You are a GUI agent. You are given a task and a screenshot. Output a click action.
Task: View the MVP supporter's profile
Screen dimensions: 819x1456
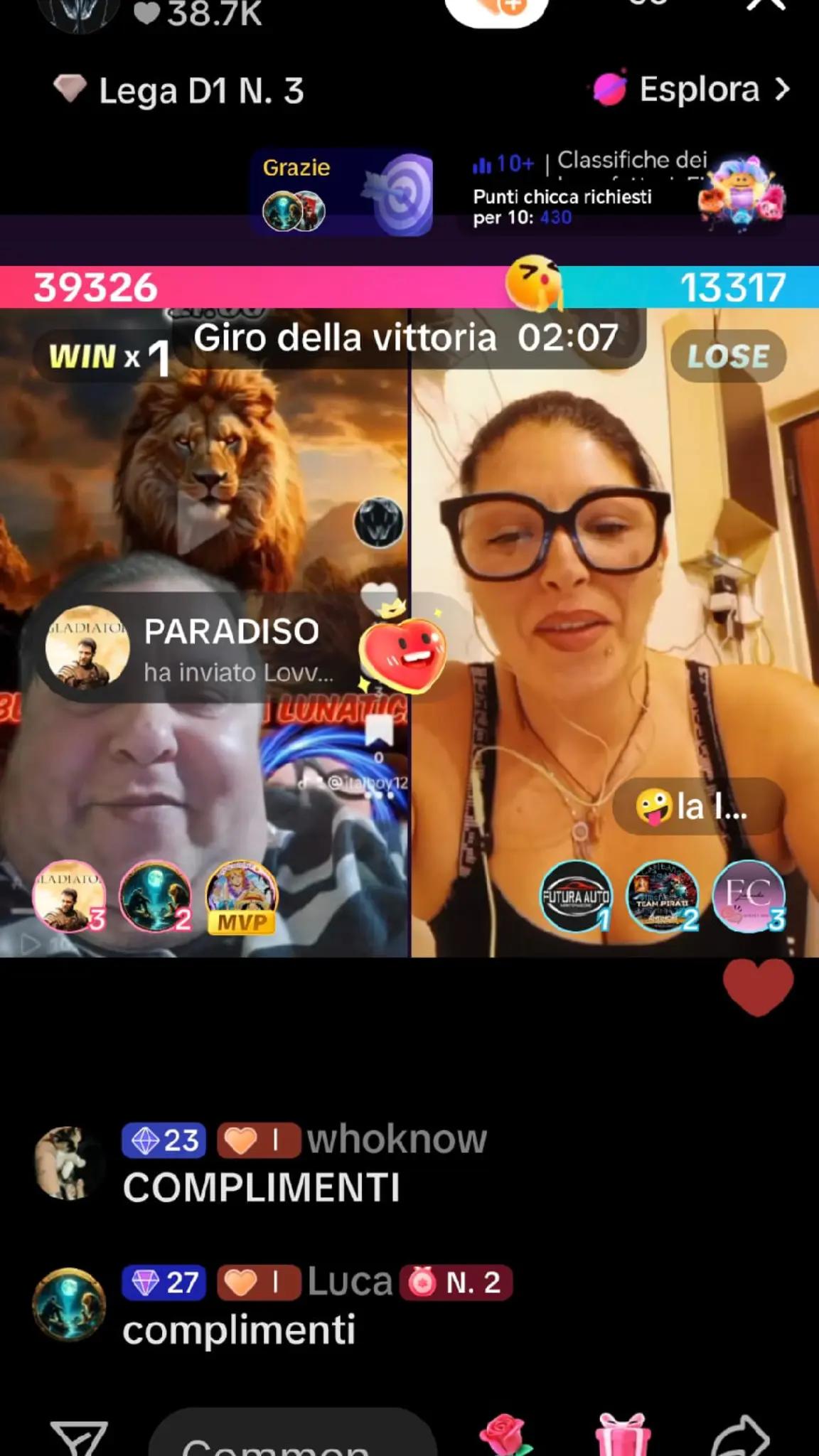(x=241, y=896)
